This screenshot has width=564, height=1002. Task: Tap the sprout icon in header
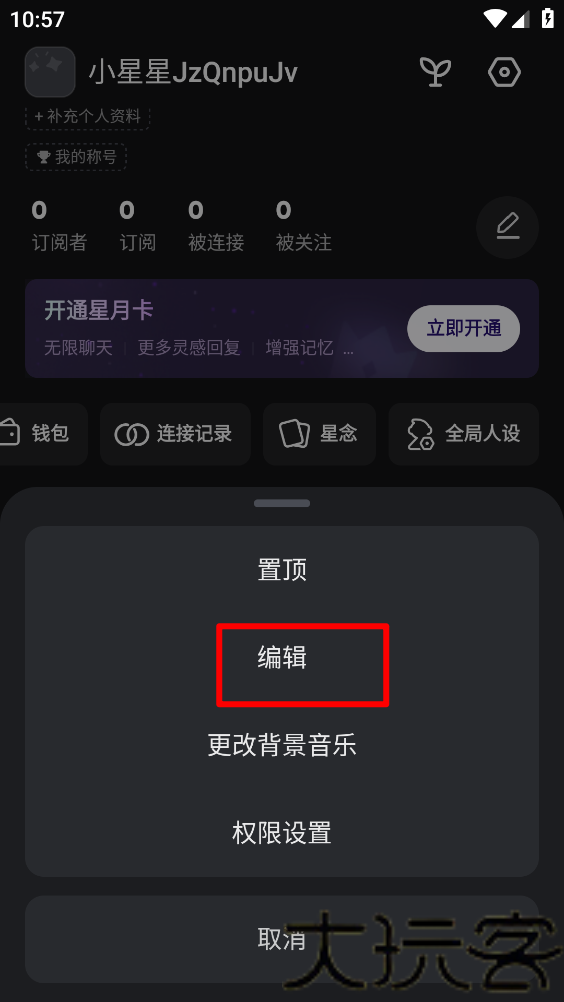436,72
